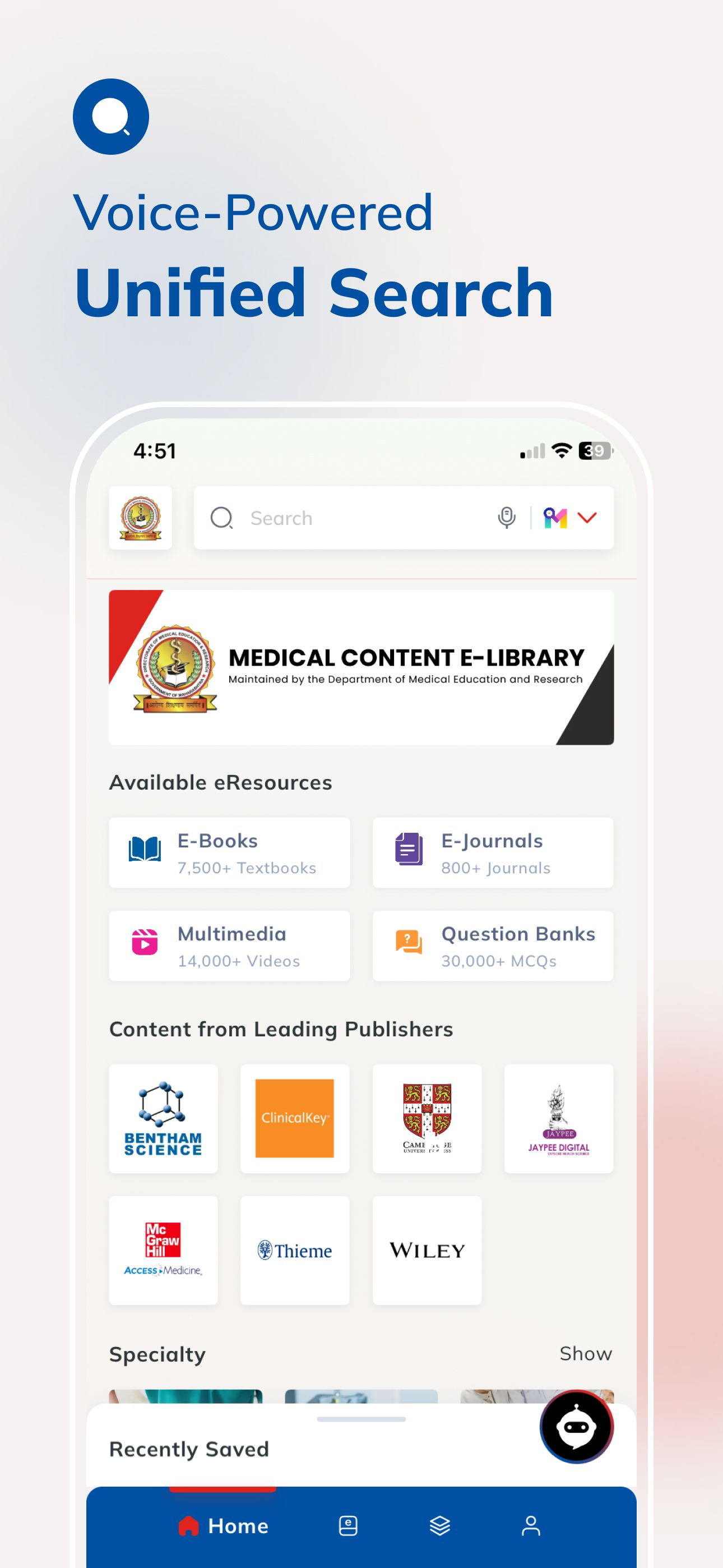Image resolution: width=723 pixels, height=1568 pixels.
Task: Open the institution logo menu
Action: (x=140, y=518)
